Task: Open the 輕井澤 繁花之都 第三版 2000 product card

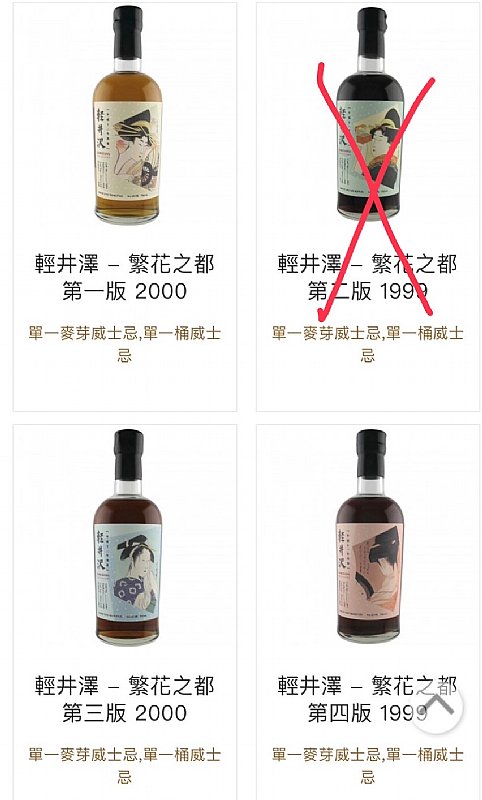Action: point(124,612)
